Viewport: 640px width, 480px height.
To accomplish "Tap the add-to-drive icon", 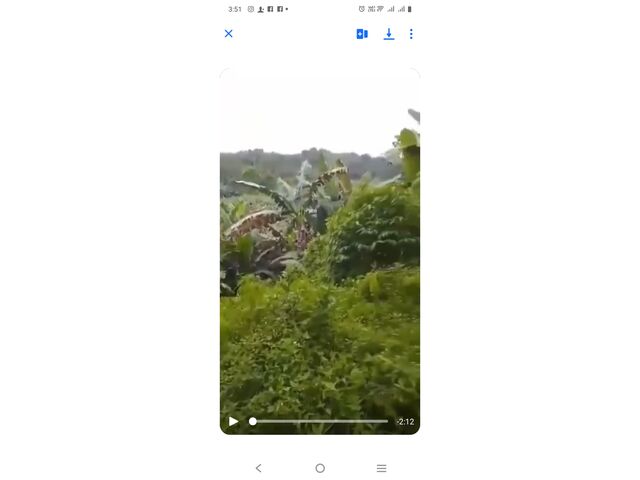I will (362, 34).
